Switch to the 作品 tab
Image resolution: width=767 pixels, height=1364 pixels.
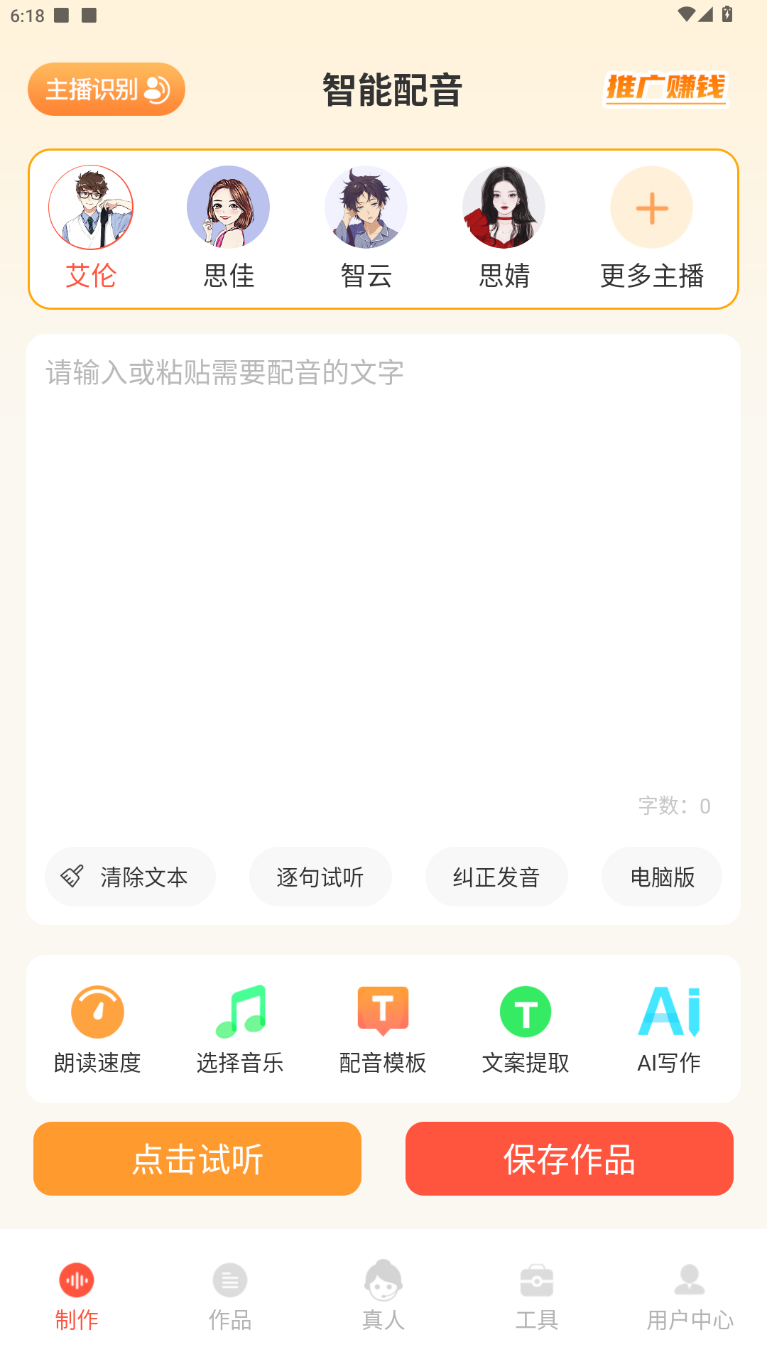230,1297
